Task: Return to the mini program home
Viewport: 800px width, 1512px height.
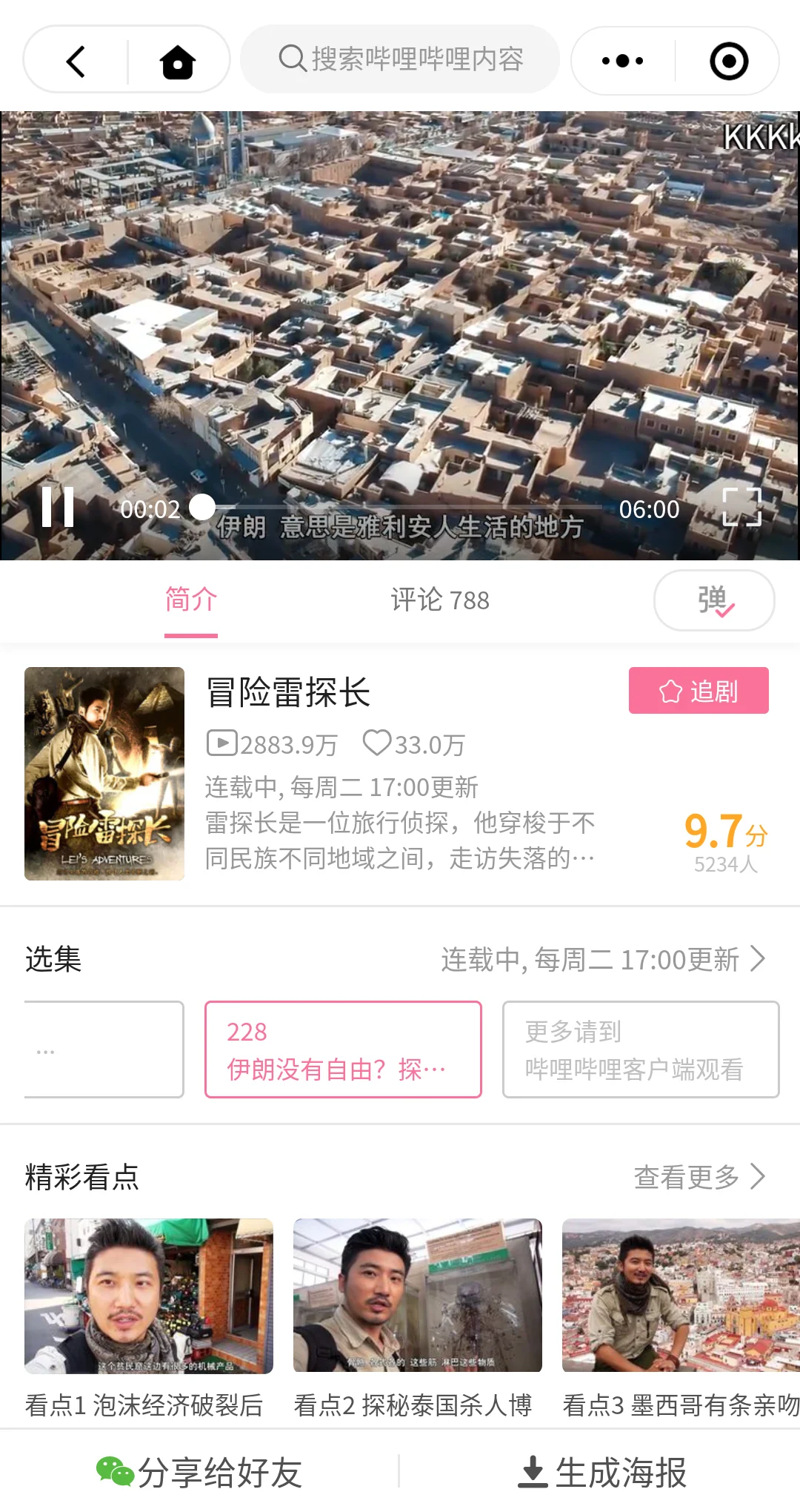Action: tap(178, 61)
